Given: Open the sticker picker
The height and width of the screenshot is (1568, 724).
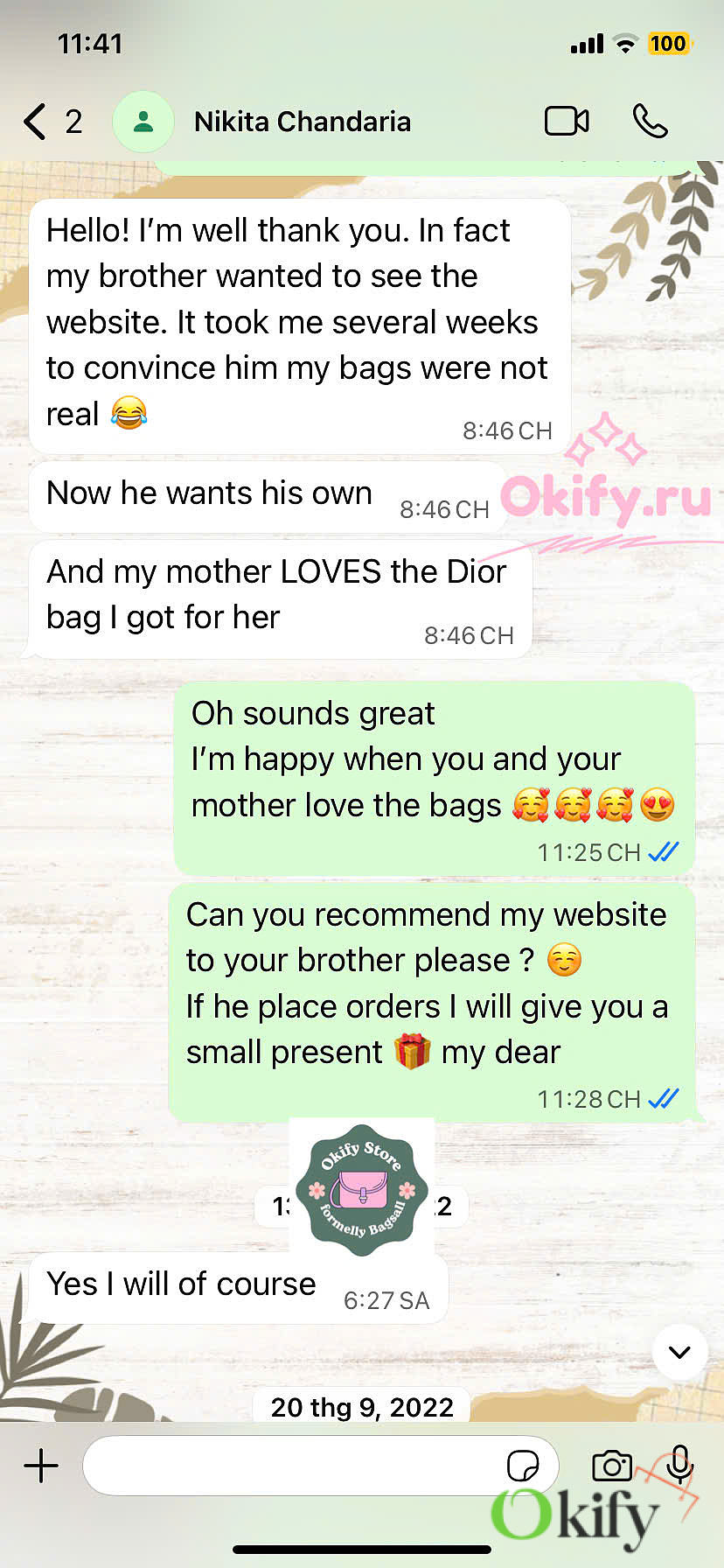Looking at the screenshot, I should [x=523, y=1465].
